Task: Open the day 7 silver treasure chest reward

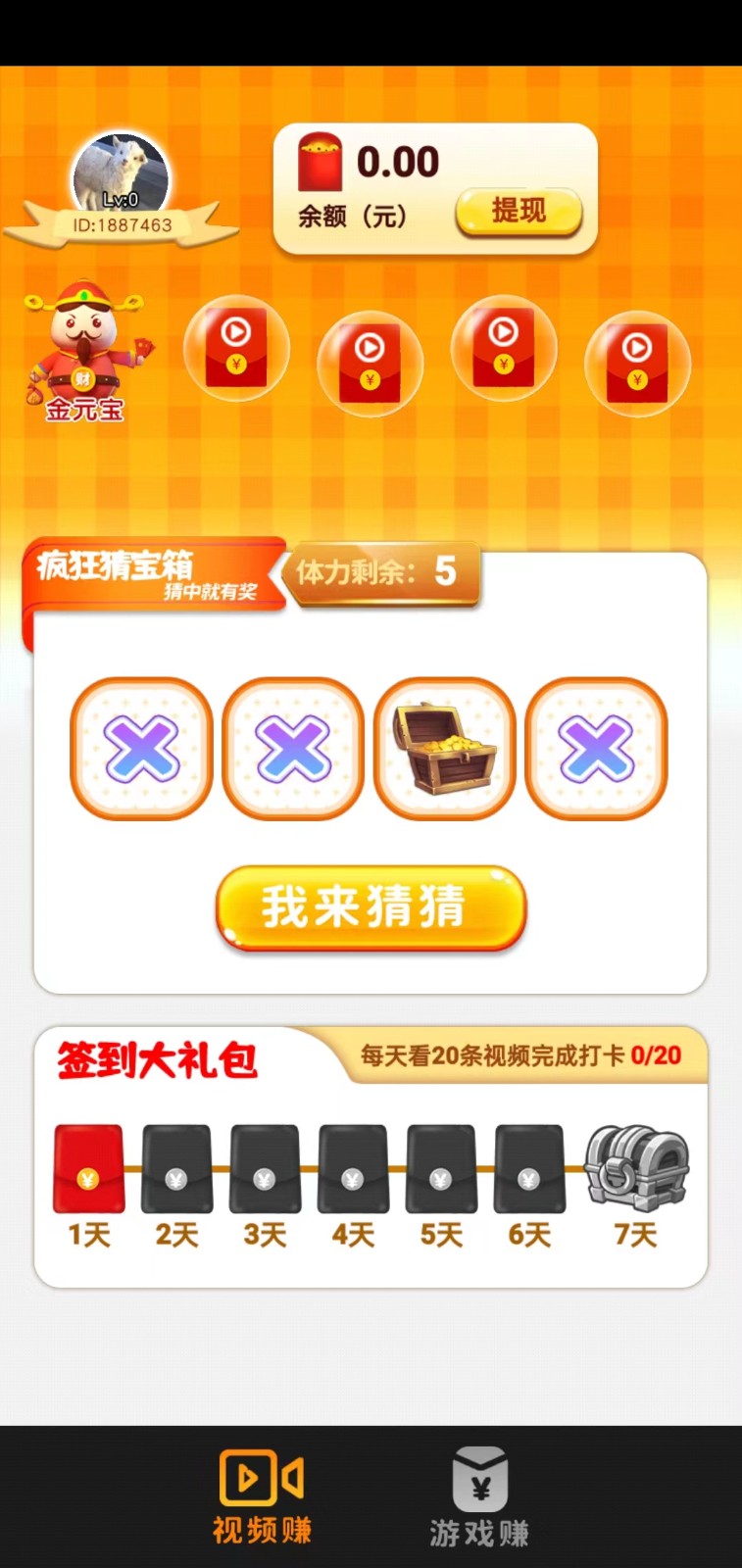Action: 635,1168
